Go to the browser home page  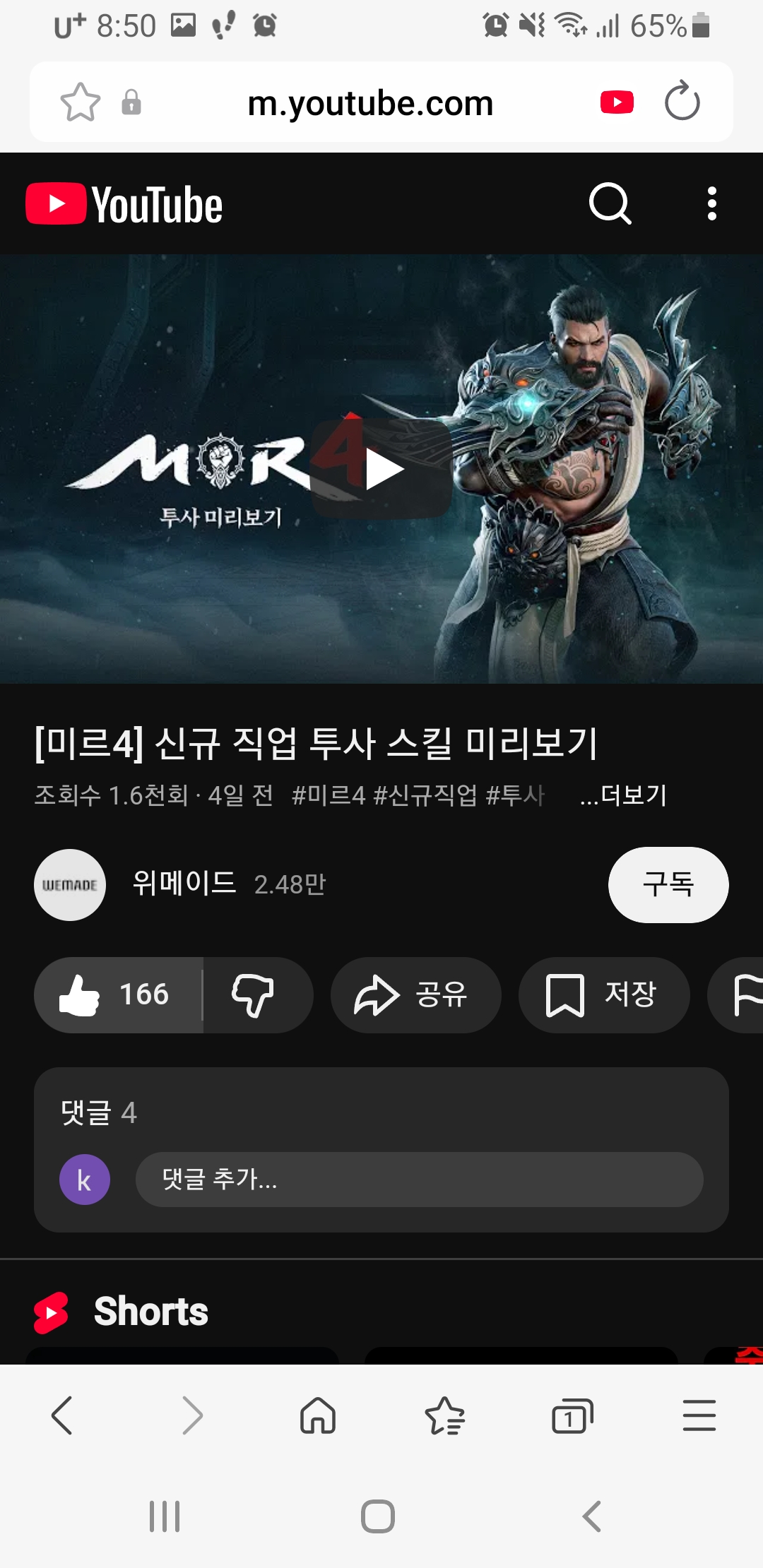[318, 1415]
